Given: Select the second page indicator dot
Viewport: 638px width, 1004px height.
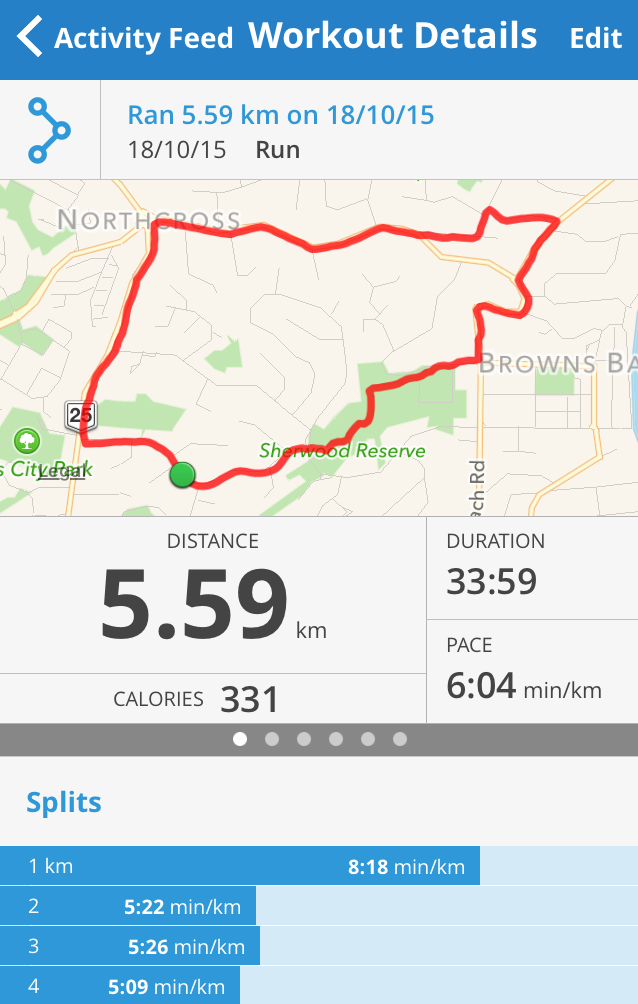Looking at the screenshot, I should 272,739.
